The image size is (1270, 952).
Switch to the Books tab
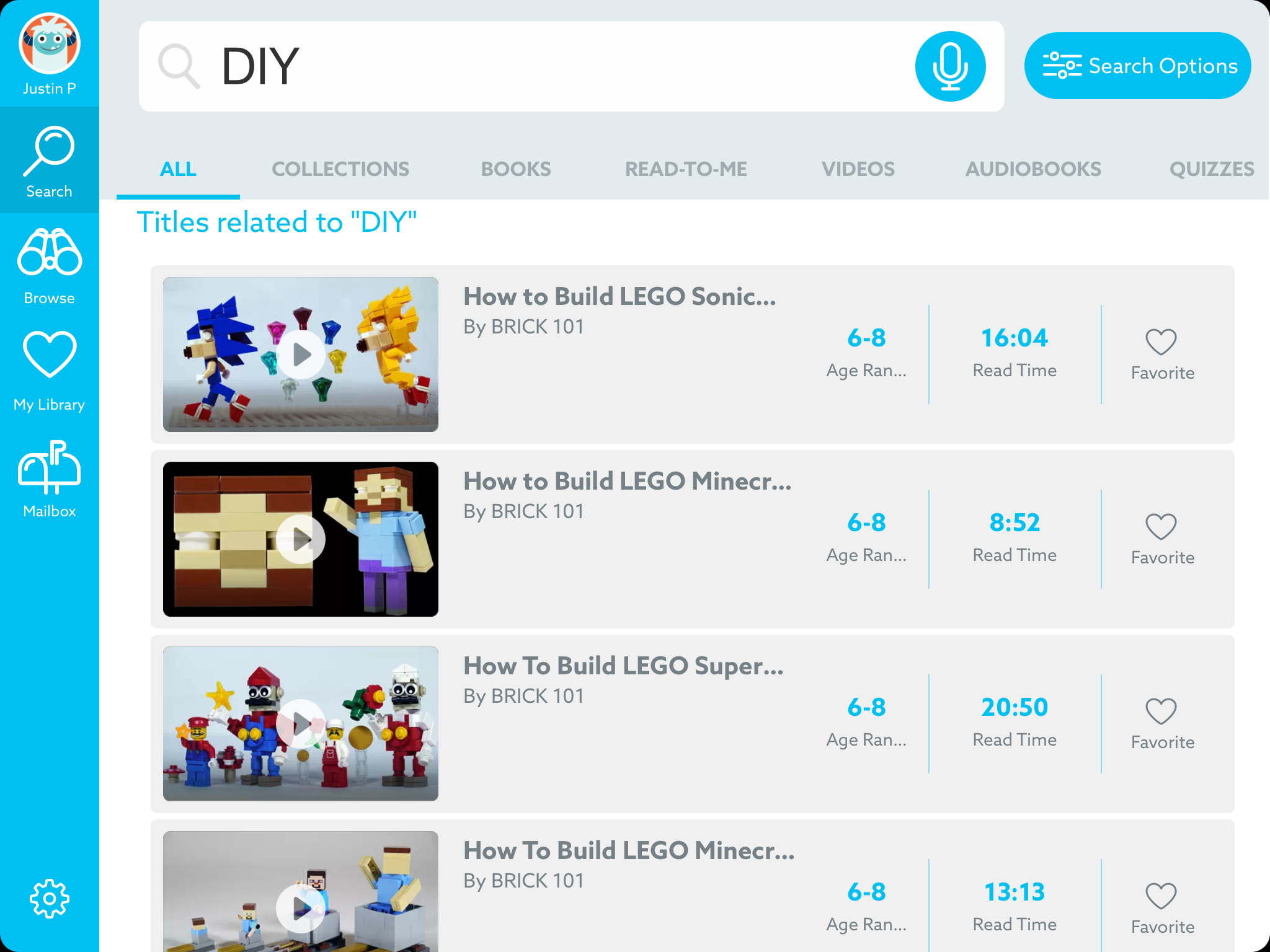coord(515,169)
